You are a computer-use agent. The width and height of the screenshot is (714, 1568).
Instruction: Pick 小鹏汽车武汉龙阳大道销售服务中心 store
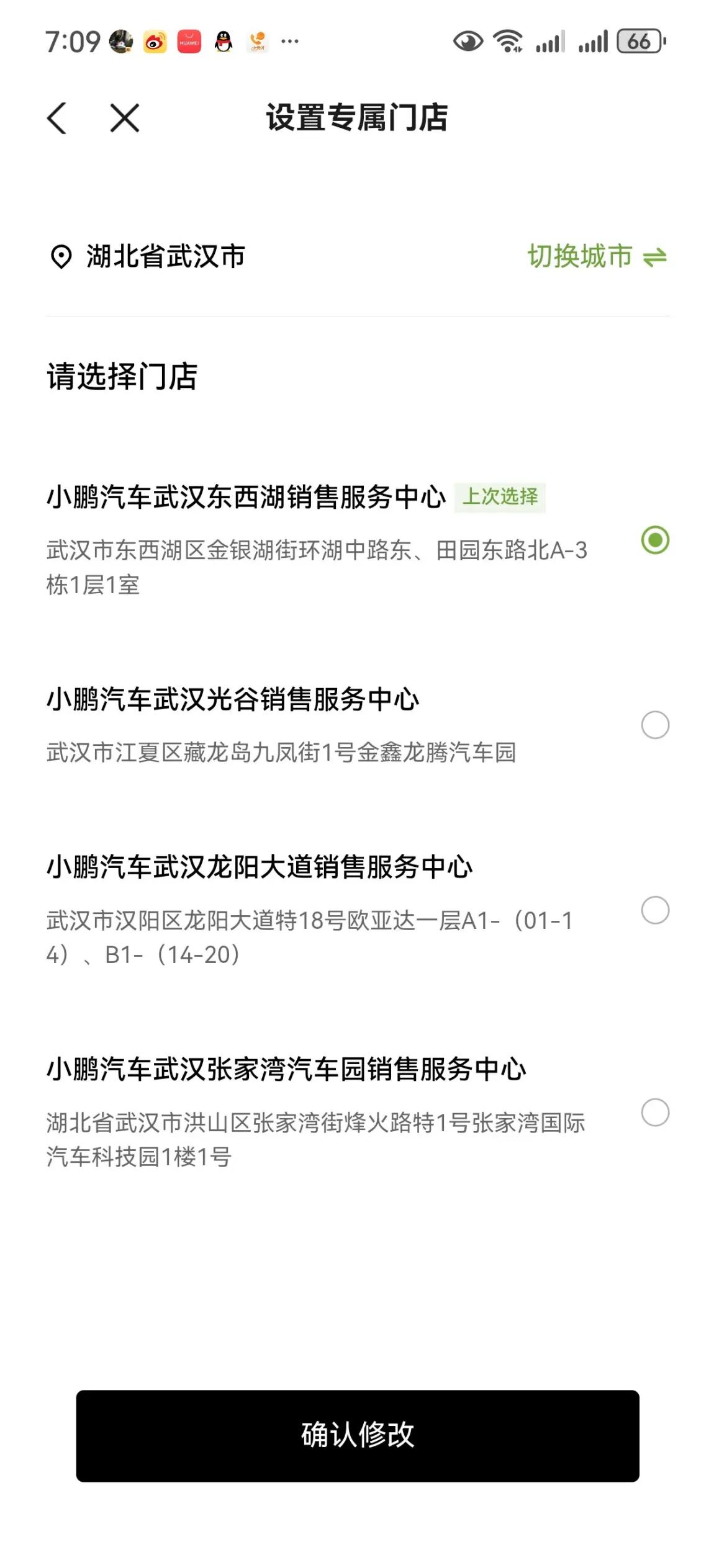[x=358, y=910]
